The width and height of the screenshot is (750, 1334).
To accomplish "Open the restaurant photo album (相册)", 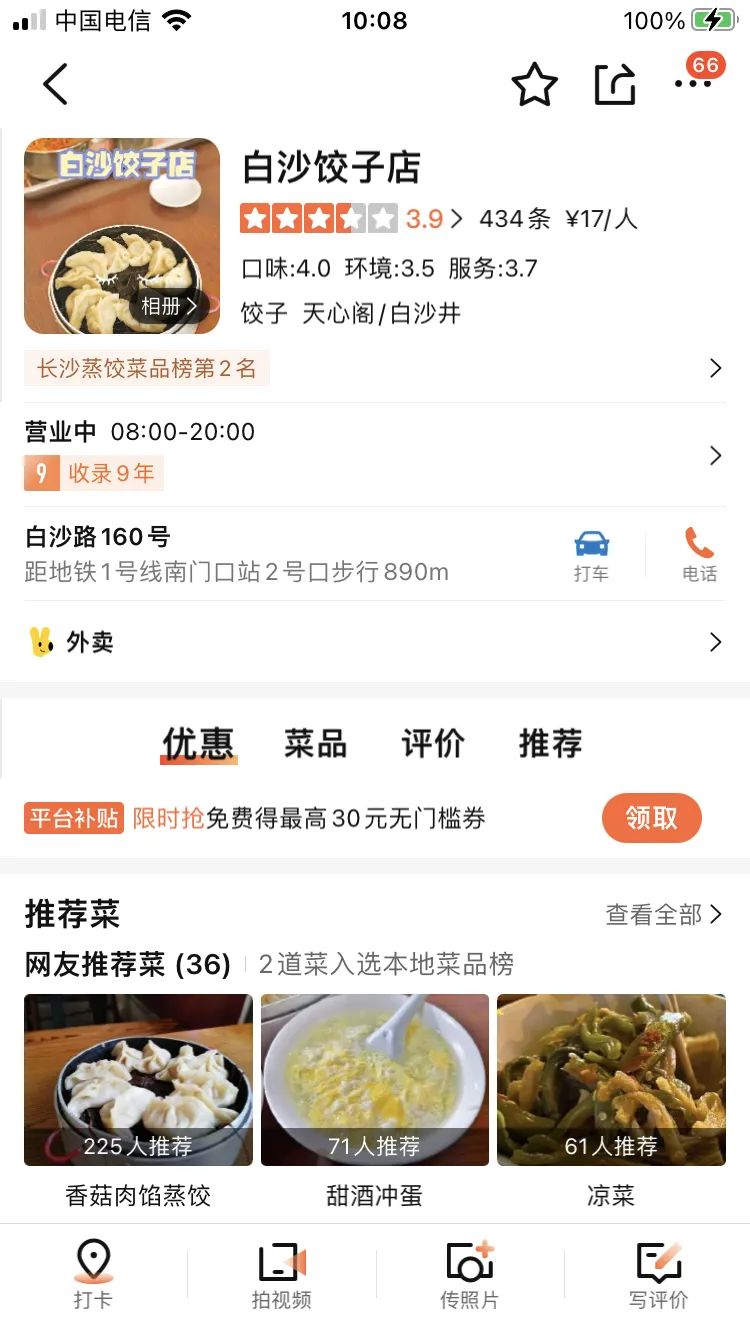I will tap(168, 306).
